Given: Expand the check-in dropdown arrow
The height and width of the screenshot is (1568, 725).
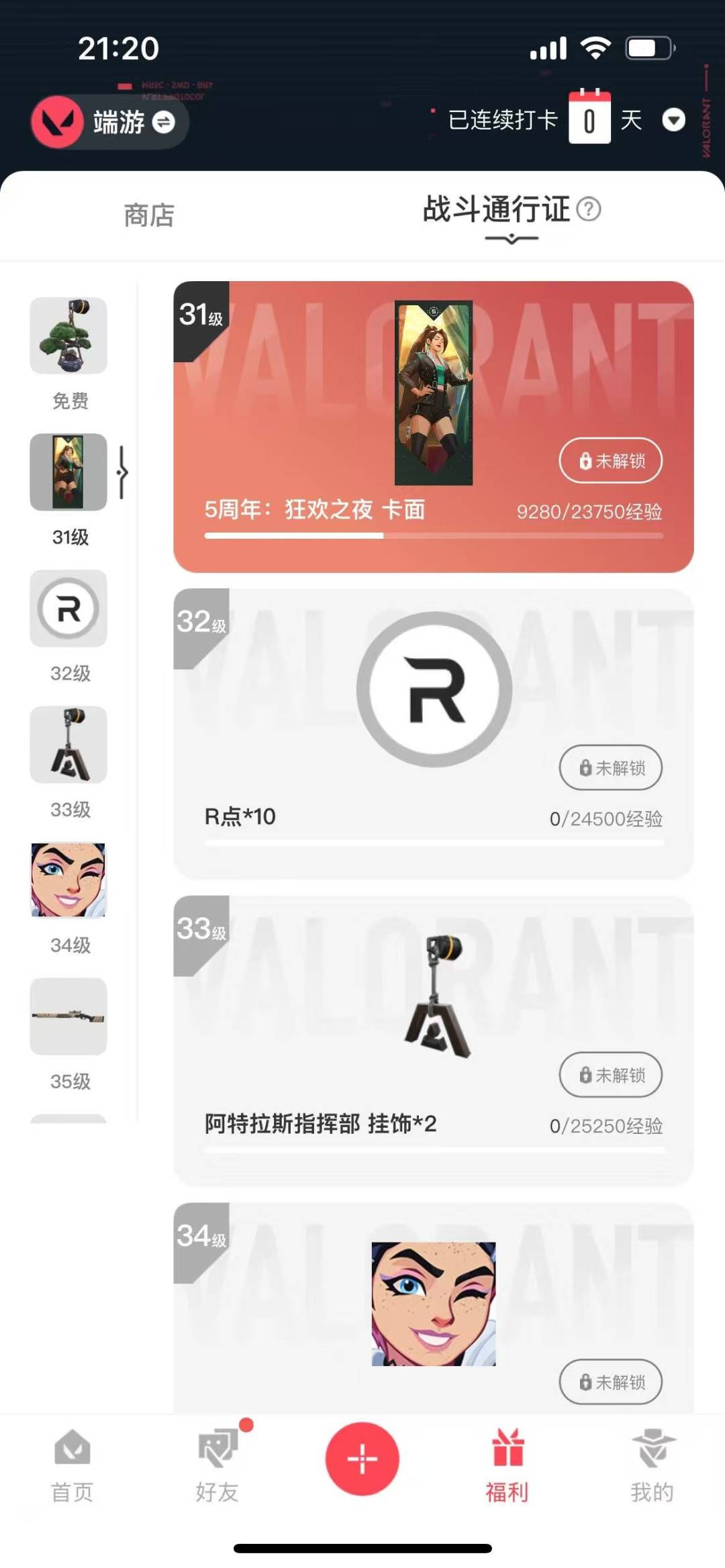Looking at the screenshot, I should 673,120.
